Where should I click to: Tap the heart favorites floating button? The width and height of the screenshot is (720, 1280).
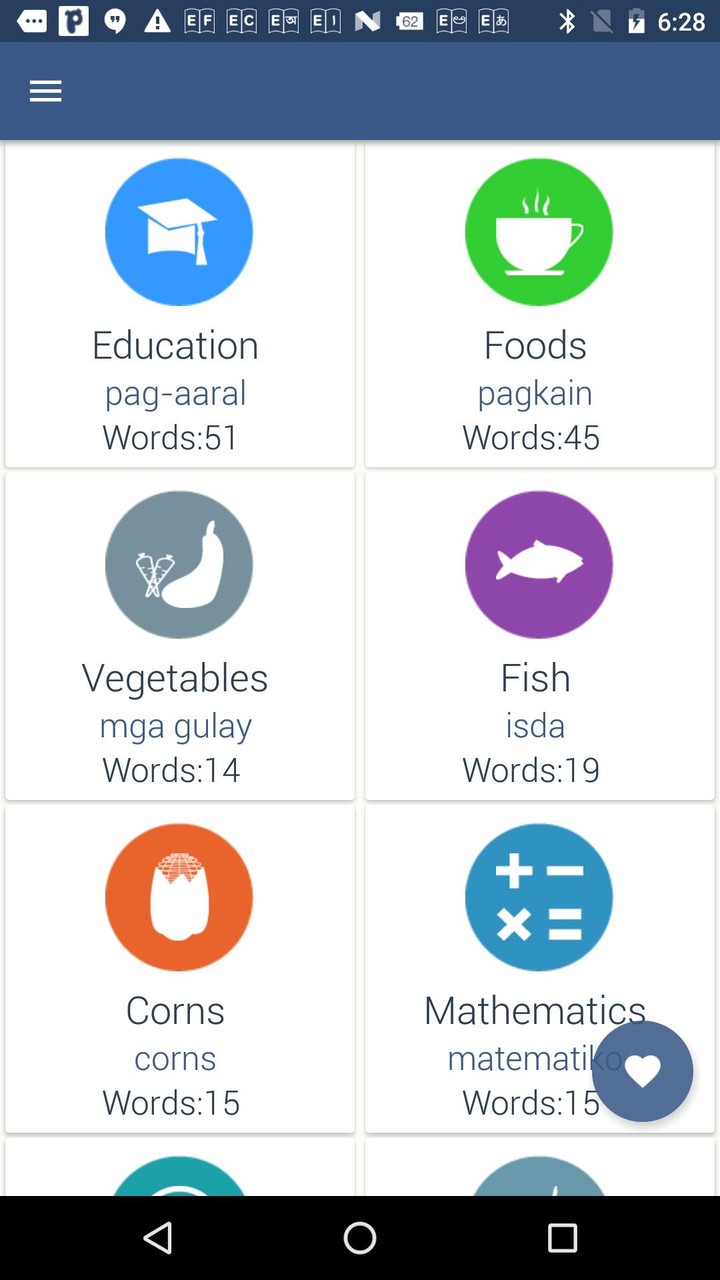(x=643, y=1070)
